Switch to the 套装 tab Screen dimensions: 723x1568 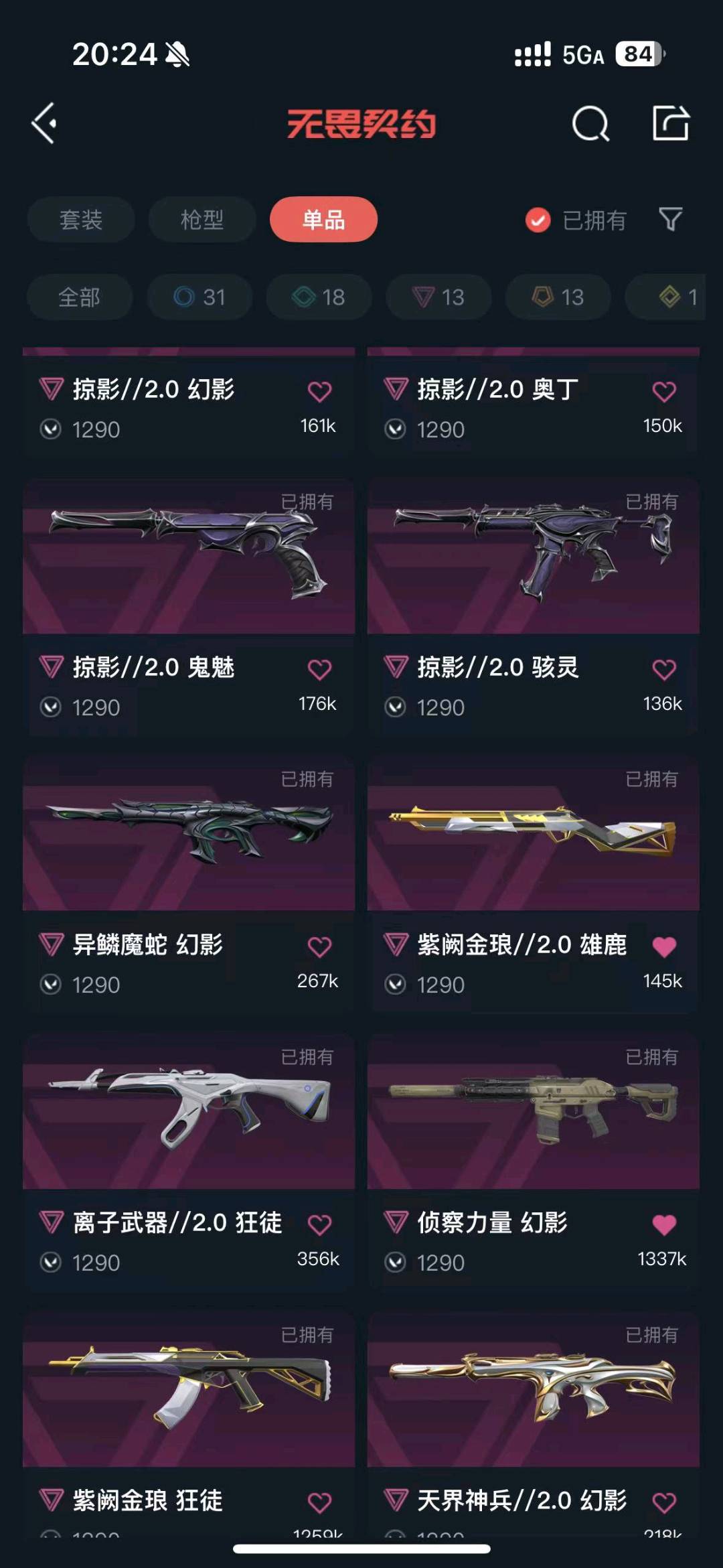(x=81, y=220)
